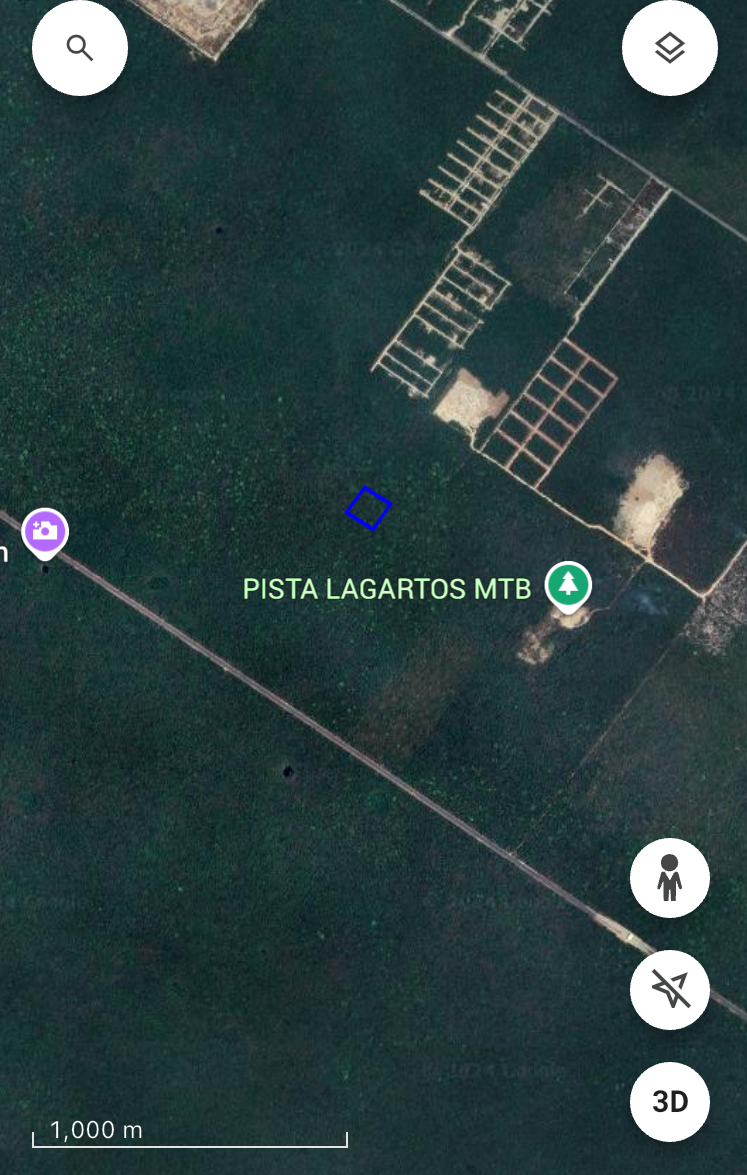Open PISTA LAGARTOS MTB place marker
The image size is (747, 1175).
[569, 587]
